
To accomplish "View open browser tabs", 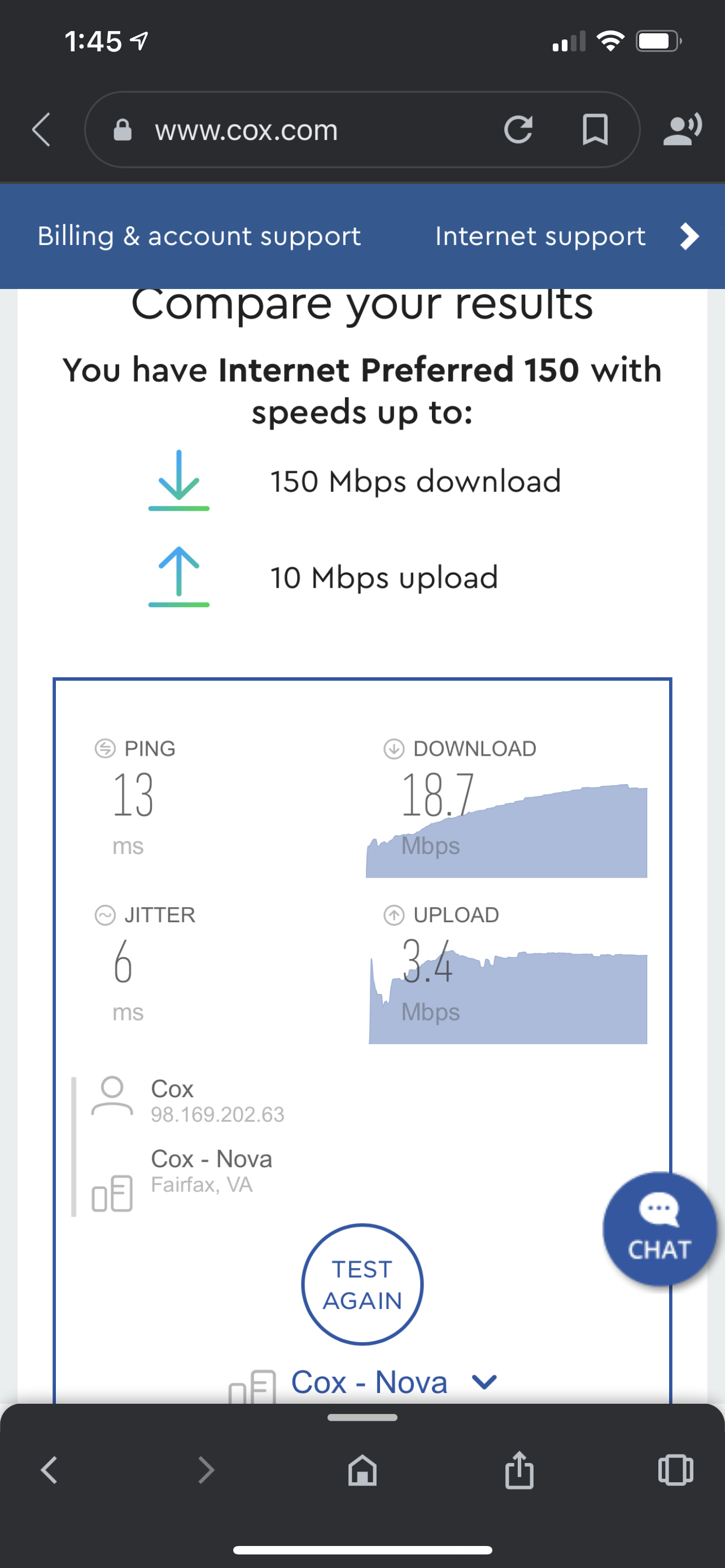I will pyautogui.click(x=675, y=1470).
